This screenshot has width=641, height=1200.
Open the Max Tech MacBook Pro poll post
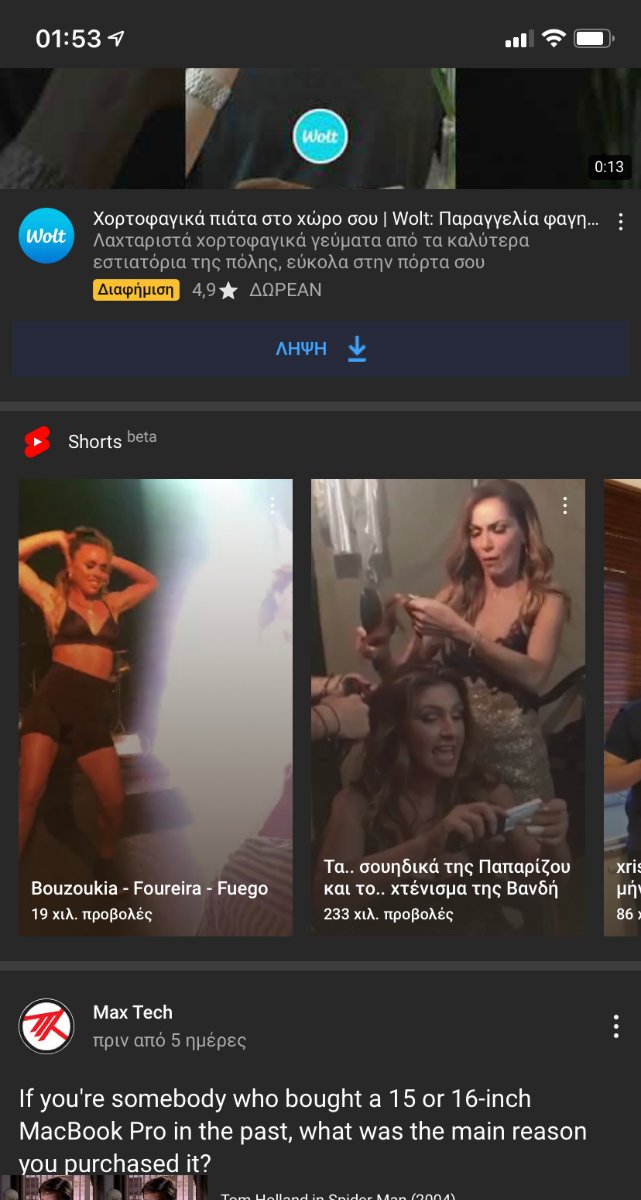(x=303, y=1132)
